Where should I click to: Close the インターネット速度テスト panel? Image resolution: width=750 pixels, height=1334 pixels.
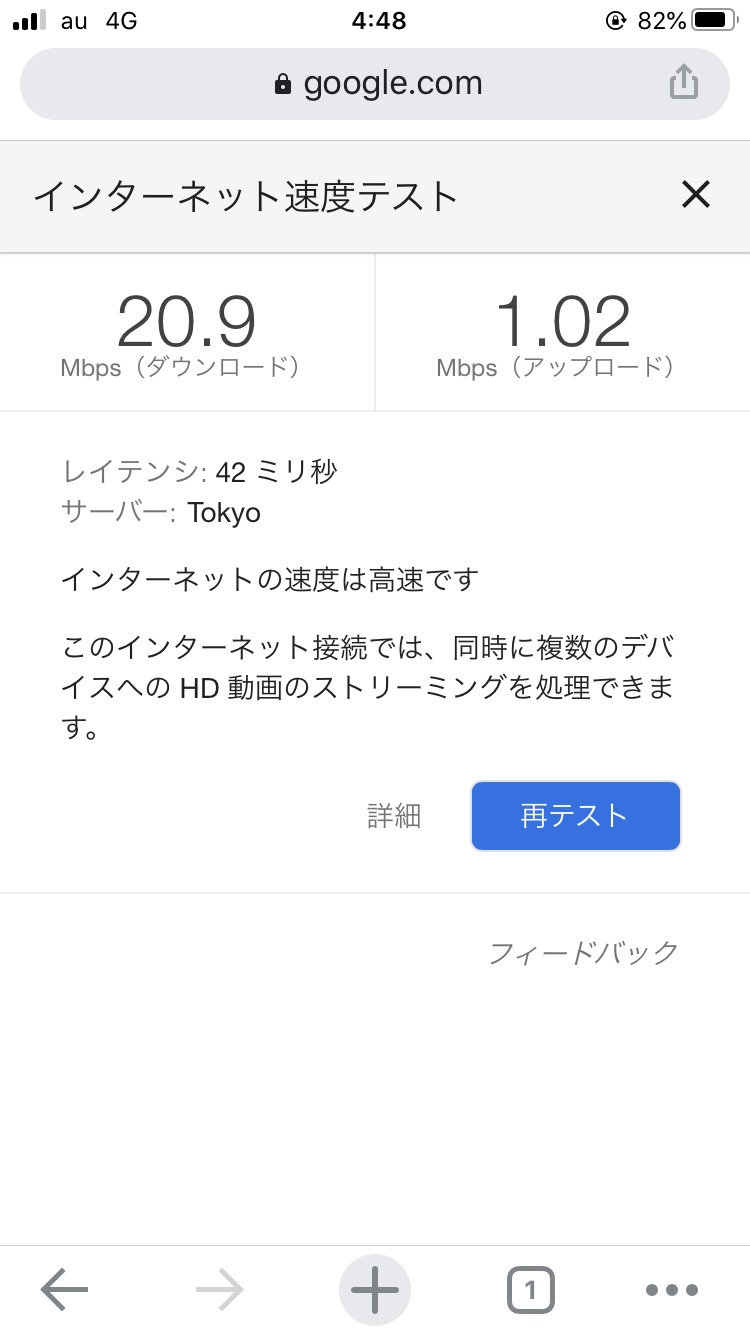[x=695, y=195]
